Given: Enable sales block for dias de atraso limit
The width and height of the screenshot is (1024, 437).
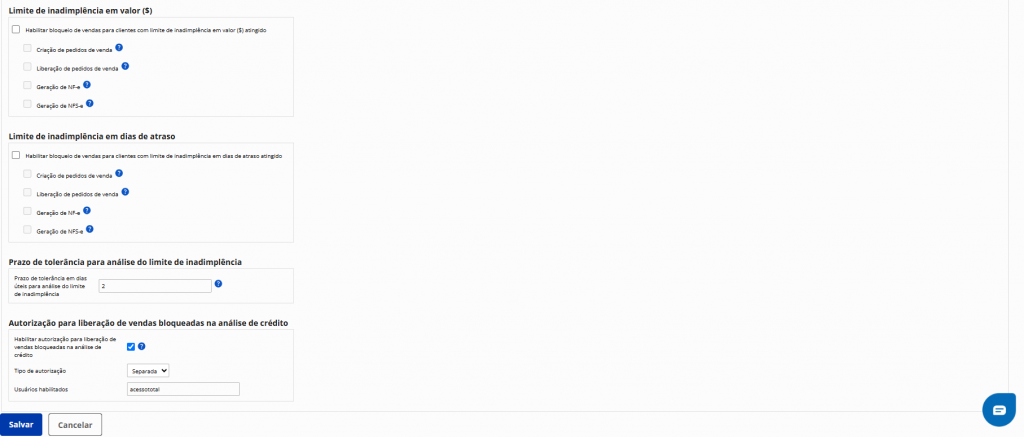Looking at the screenshot, I should click(x=16, y=156).
